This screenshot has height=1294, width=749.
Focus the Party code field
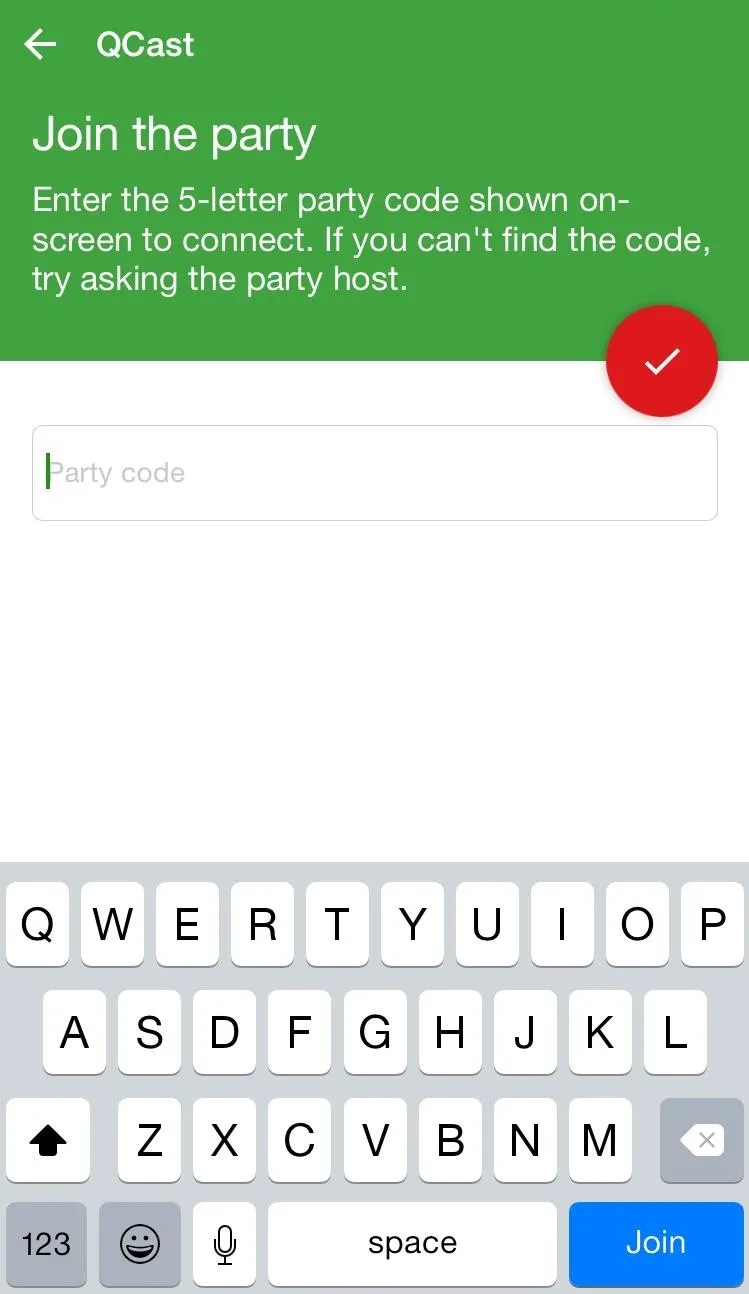375,473
